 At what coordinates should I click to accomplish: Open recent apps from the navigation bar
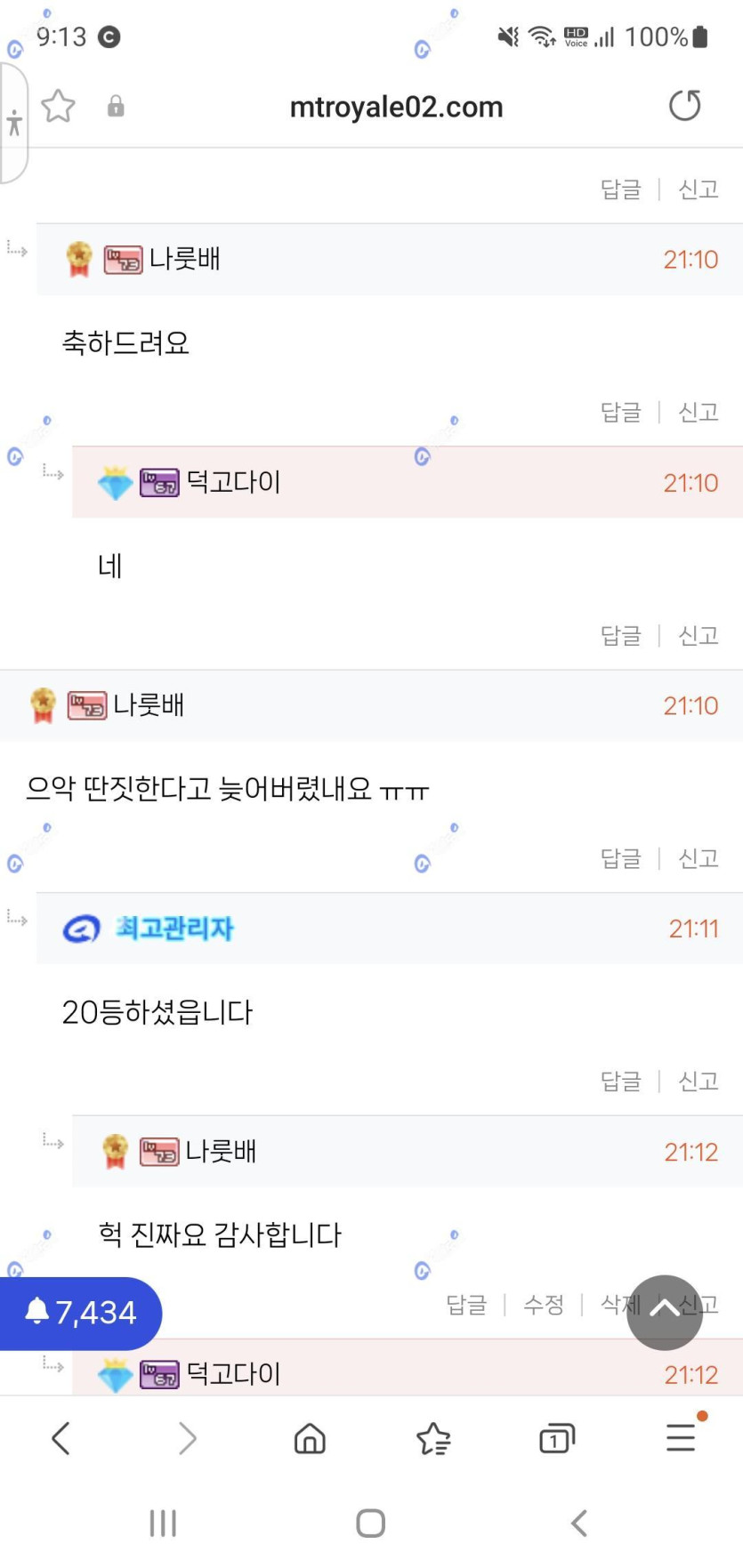point(163,1524)
